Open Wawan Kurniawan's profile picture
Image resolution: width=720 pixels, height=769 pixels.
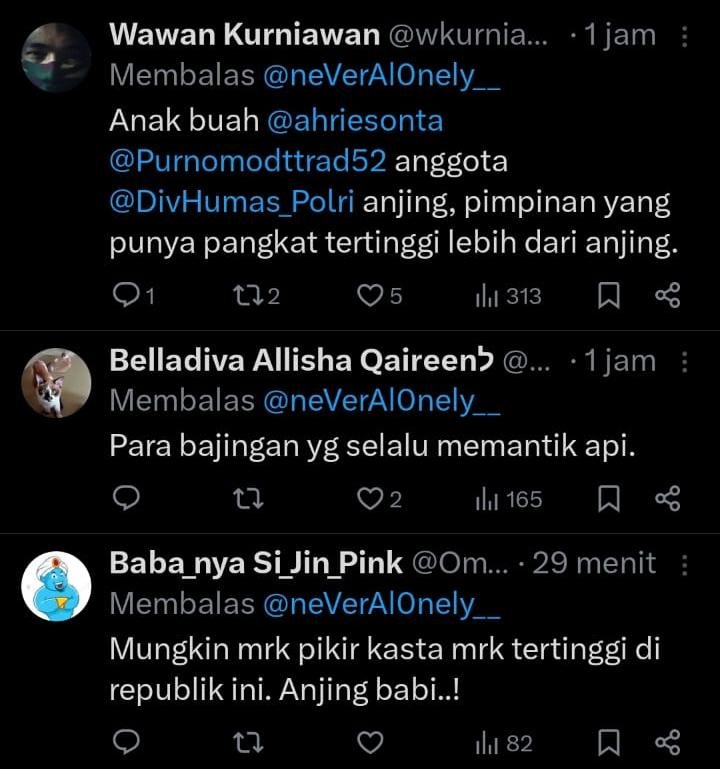pyautogui.click(x=56, y=58)
